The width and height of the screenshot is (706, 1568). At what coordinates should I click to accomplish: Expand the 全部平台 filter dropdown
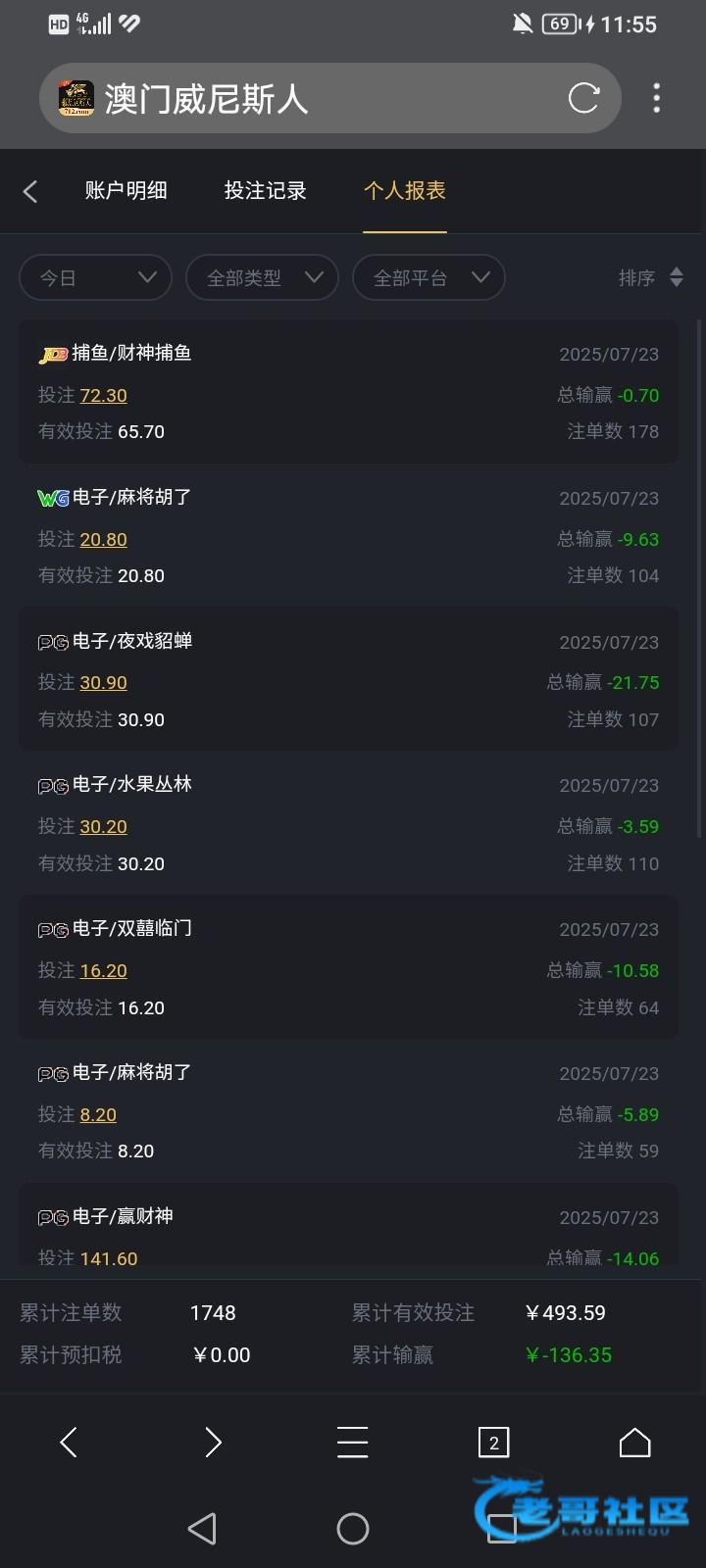coord(429,277)
